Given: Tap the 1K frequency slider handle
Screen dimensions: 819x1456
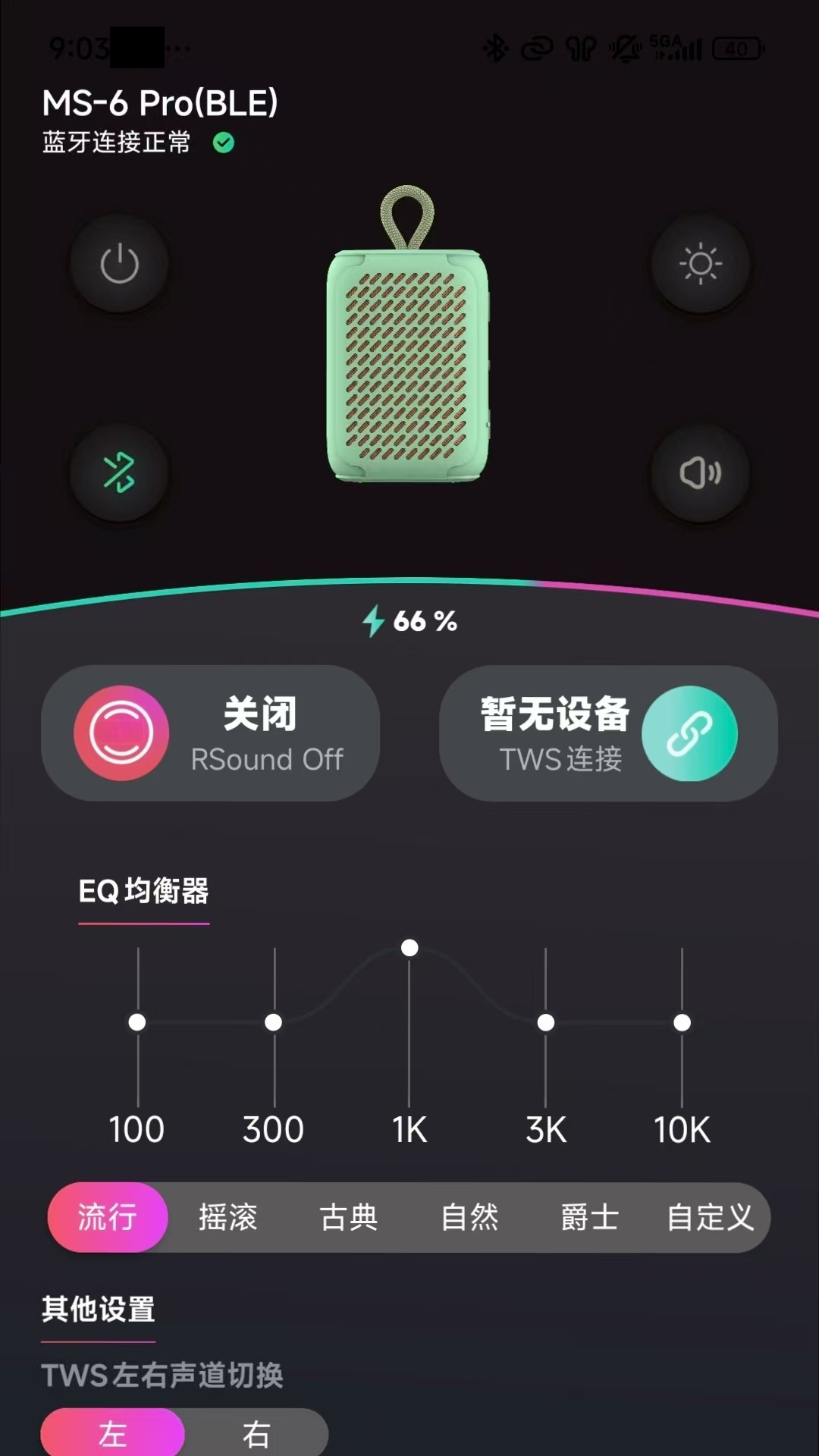Looking at the screenshot, I should 409,947.
